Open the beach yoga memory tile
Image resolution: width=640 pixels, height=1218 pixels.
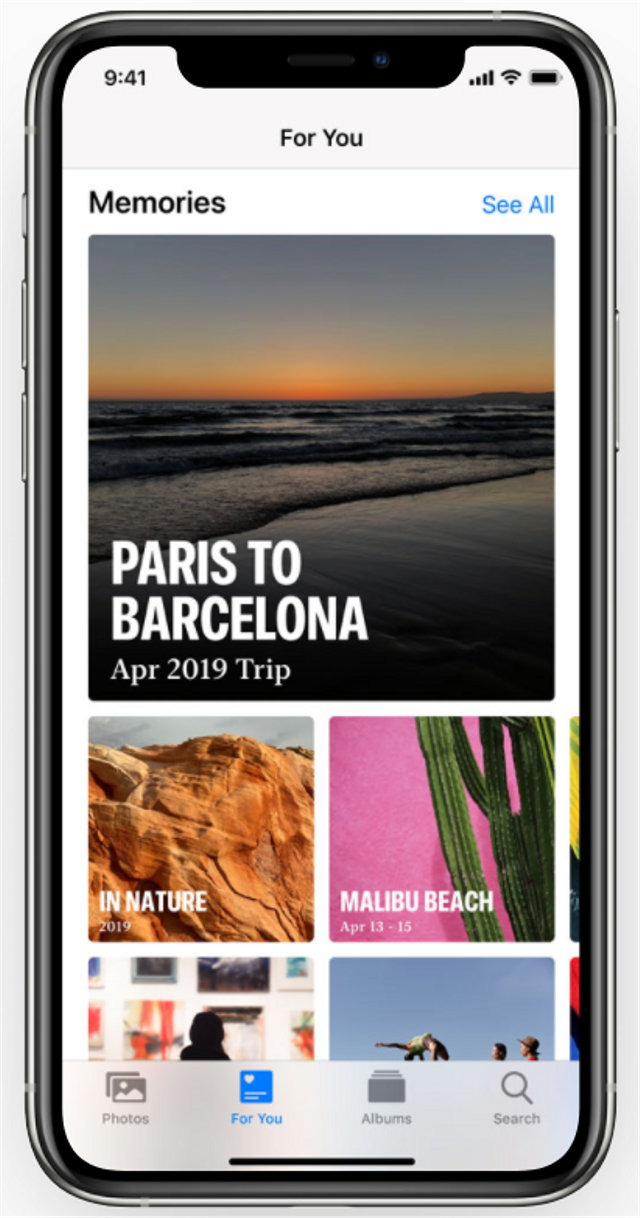(x=442, y=1007)
